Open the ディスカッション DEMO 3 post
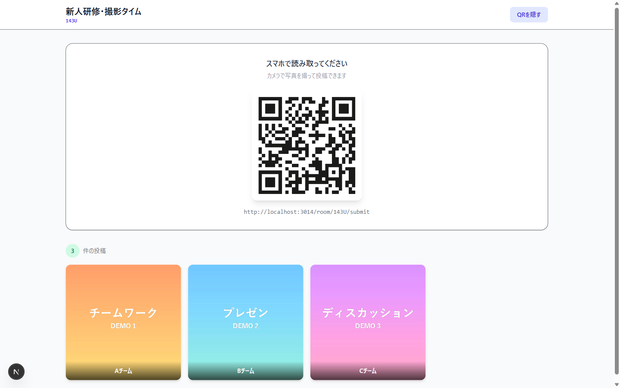Screen dimensions: 620x388 (x=368, y=322)
